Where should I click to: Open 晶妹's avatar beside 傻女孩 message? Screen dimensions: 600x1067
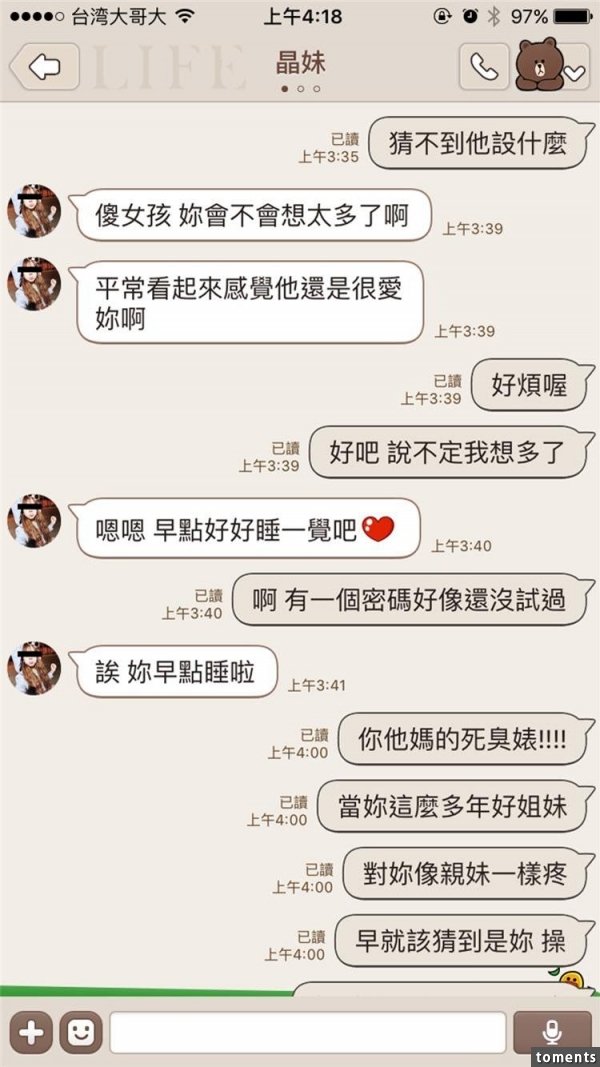point(34,212)
